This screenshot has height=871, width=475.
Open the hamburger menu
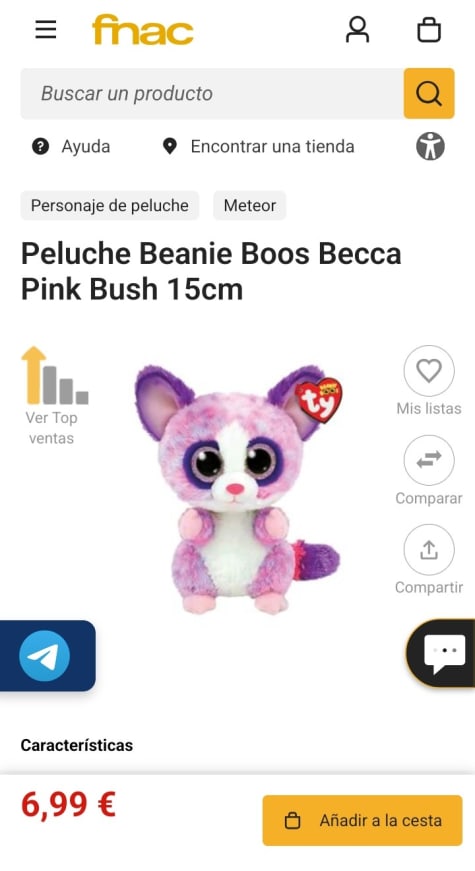[46, 29]
